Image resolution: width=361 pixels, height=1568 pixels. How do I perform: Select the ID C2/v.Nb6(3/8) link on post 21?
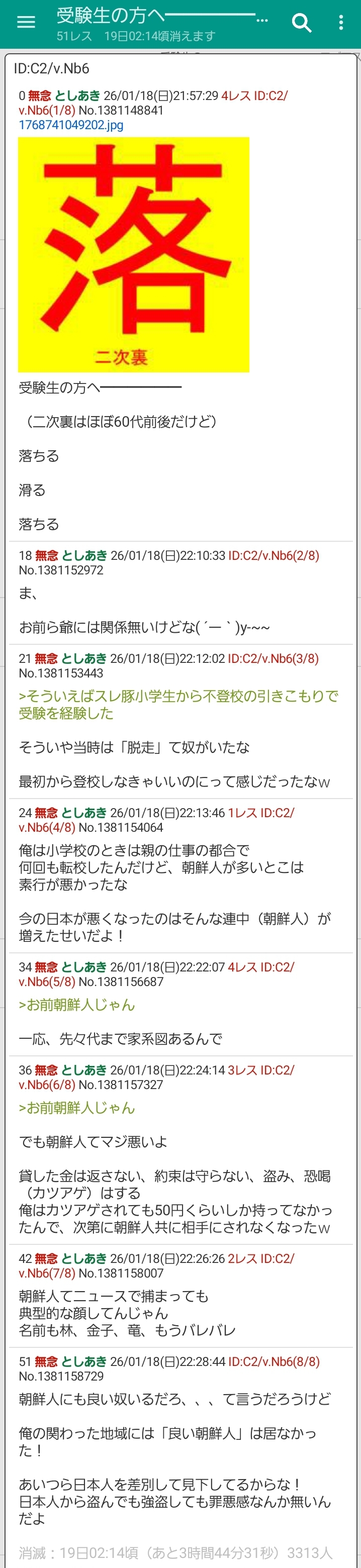[273, 658]
